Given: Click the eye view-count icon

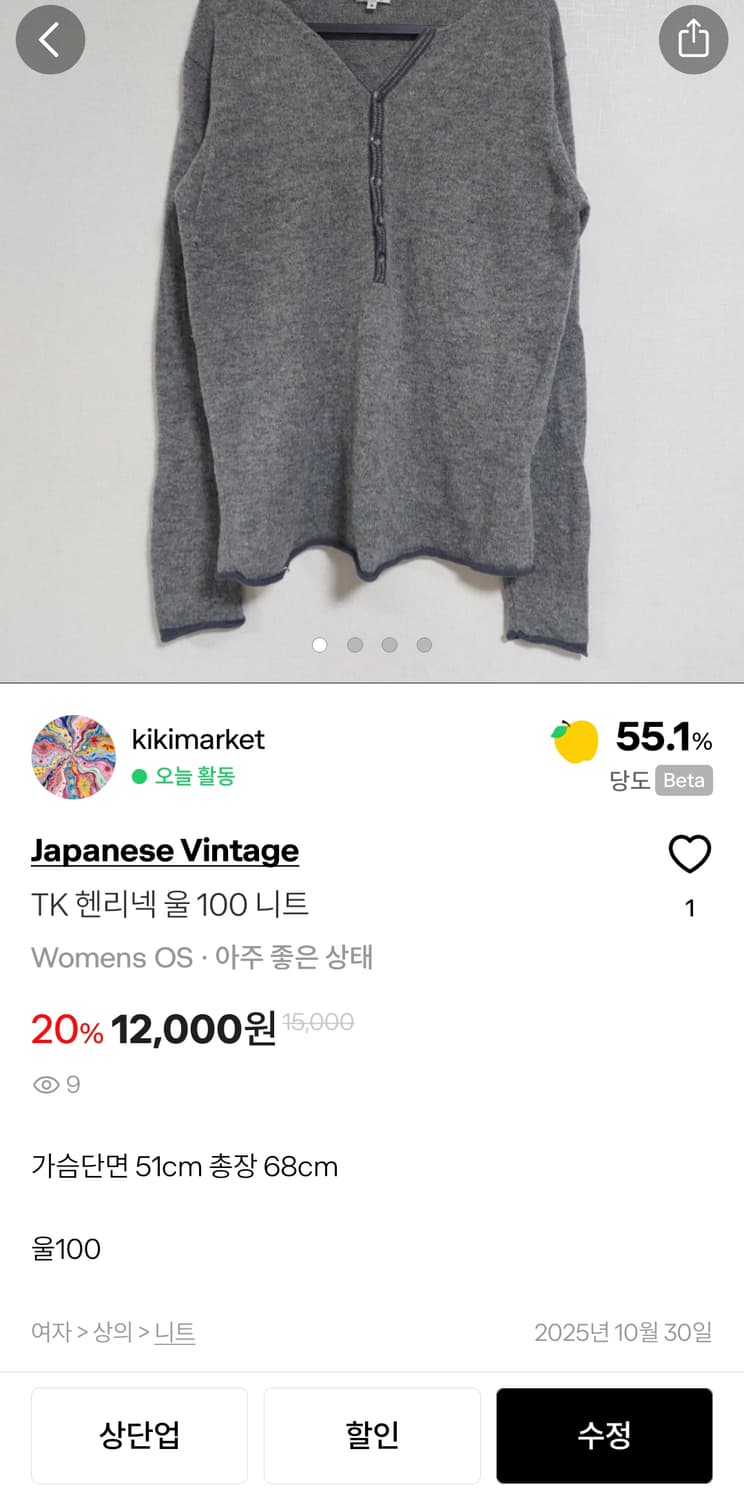Looking at the screenshot, I should [46, 1084].
